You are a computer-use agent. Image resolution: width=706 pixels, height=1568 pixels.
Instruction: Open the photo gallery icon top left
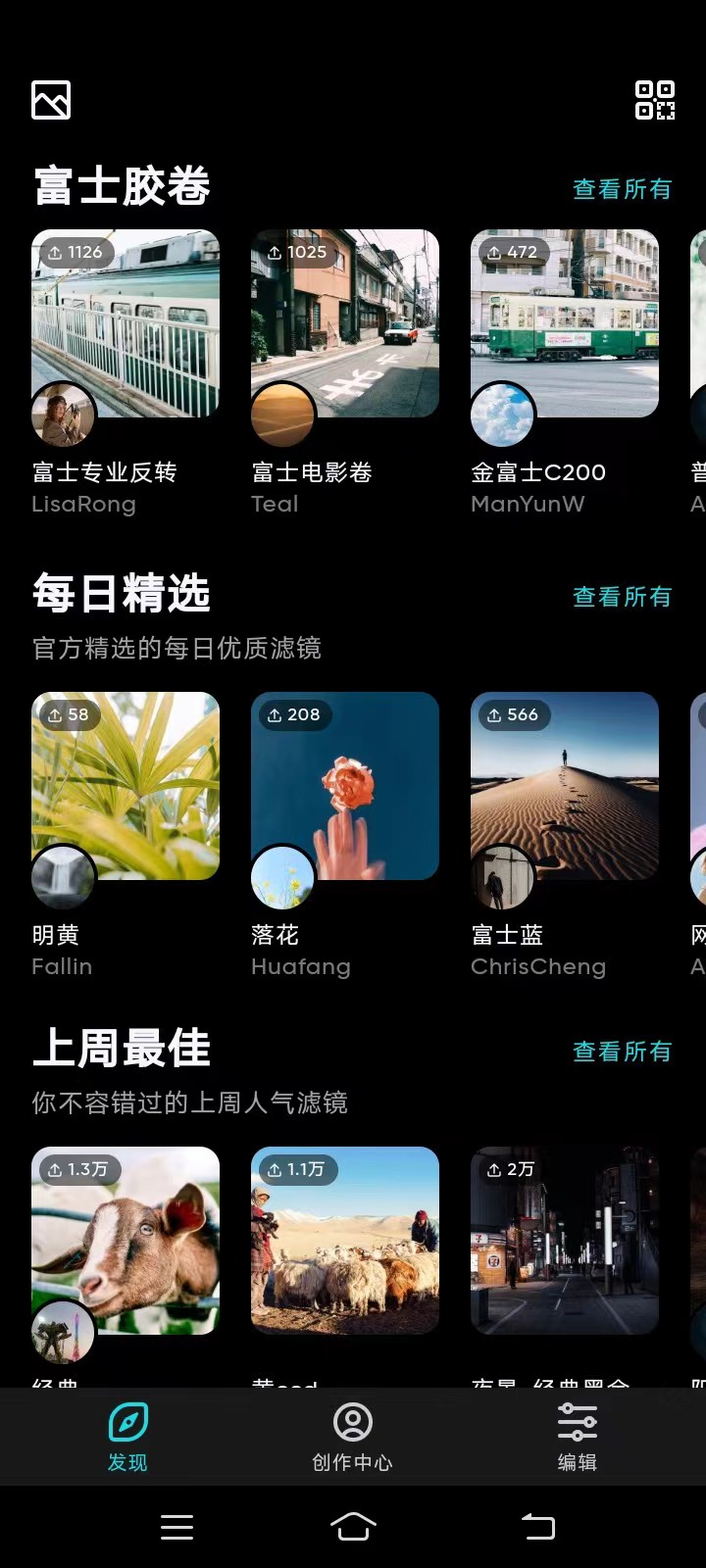[51, 99]
